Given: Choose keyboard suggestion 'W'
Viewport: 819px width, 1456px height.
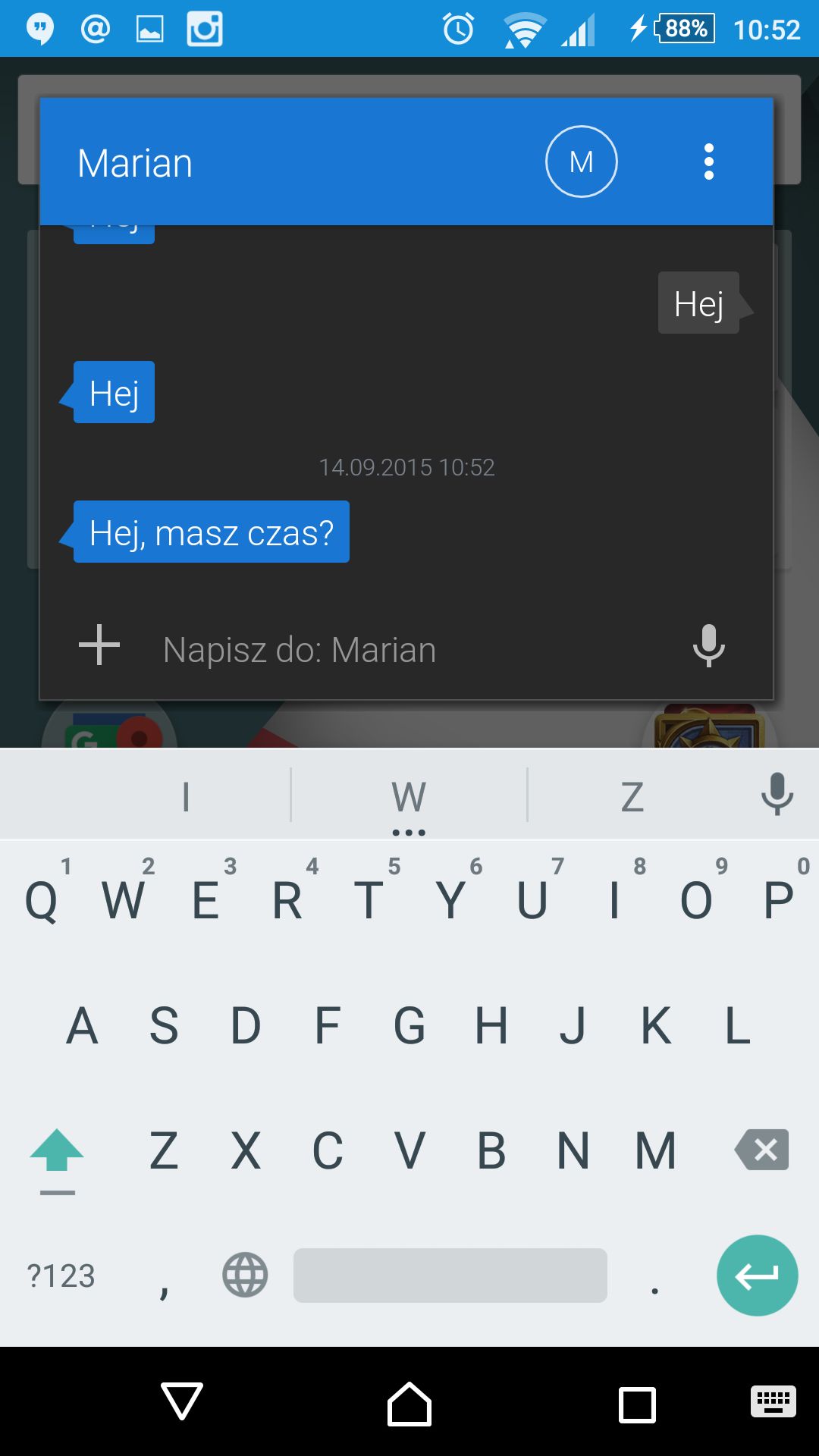Looking at the screenshot, I should [x=409, y=796].
